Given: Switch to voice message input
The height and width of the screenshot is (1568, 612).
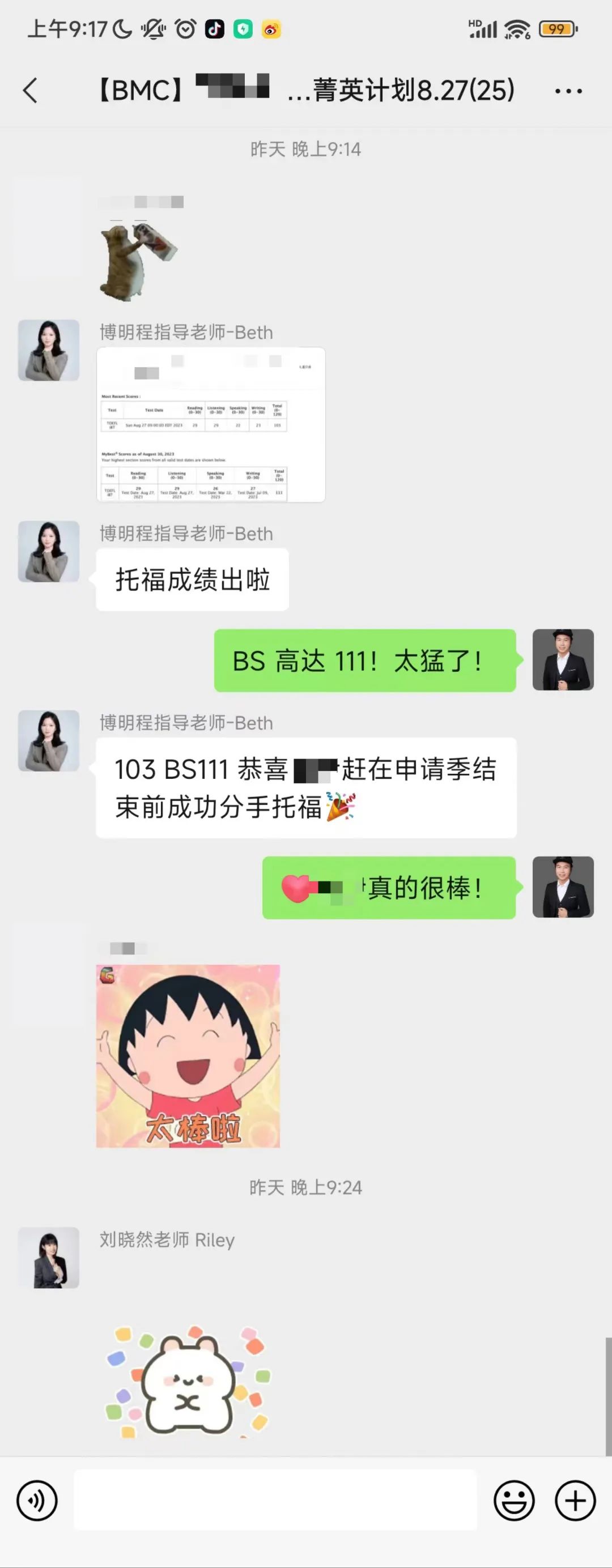Looking at the screenshot, I should [x=37, y=1500].
